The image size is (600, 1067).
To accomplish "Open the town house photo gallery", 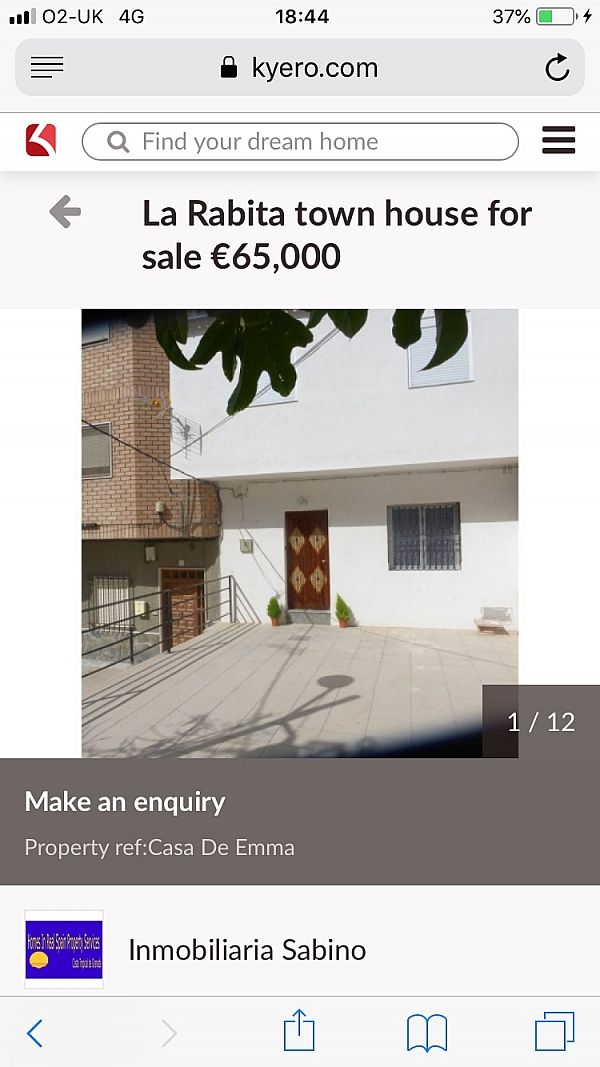I will click(x=300, y=532).
